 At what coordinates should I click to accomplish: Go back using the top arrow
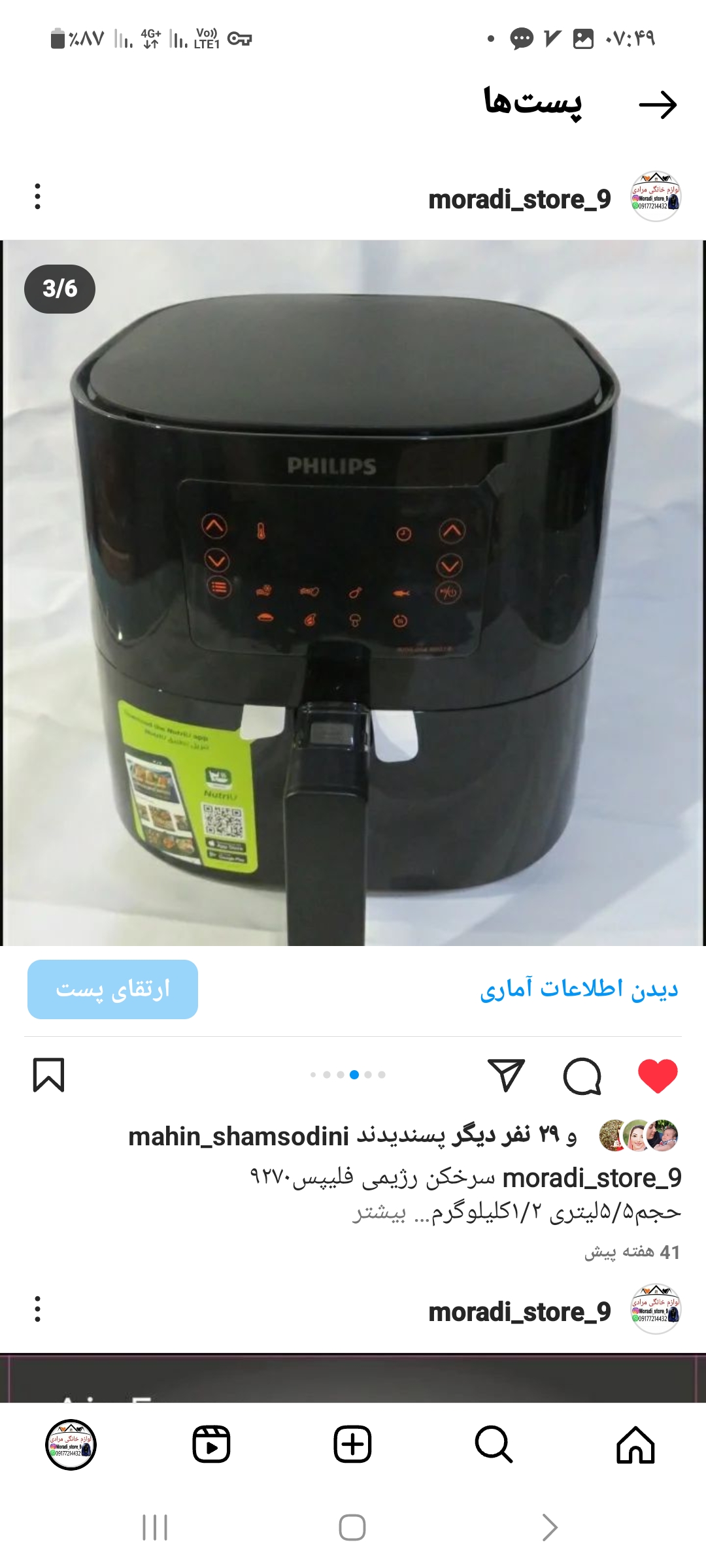(x=658, y=105)
